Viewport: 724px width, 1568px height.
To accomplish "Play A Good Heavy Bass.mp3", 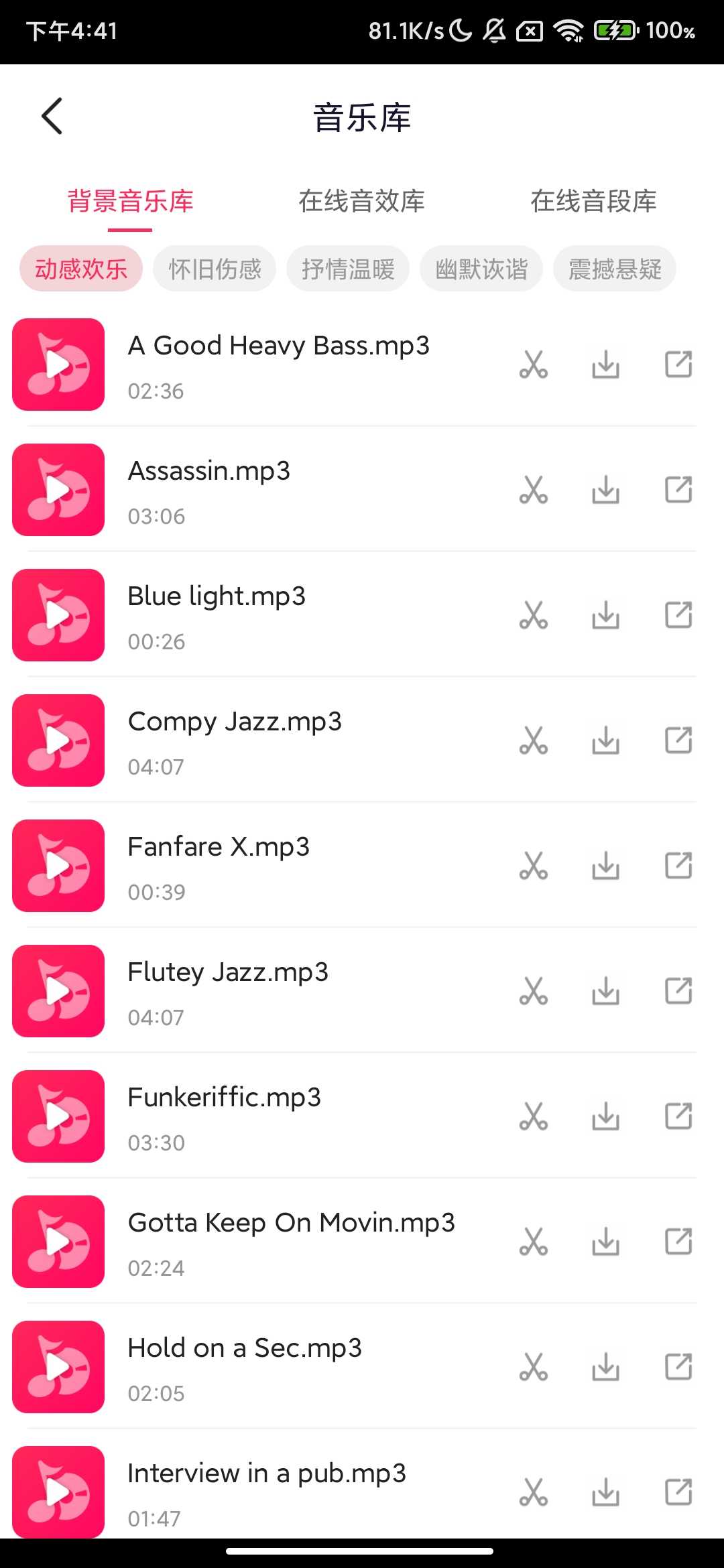I will click(x=58, y=365).
